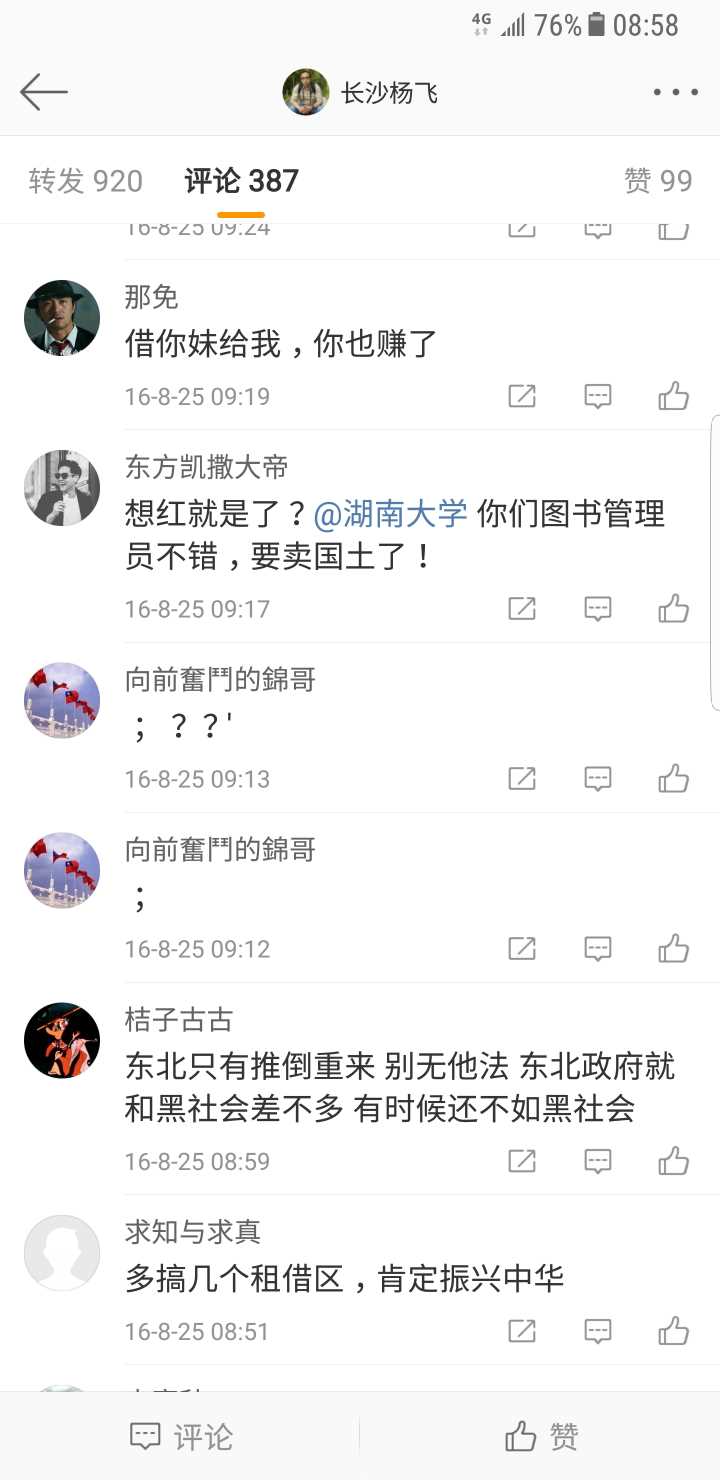Tap the bottom 赞 button
This screenshot has width=720, height=1480.
[x=541, y=1437]
